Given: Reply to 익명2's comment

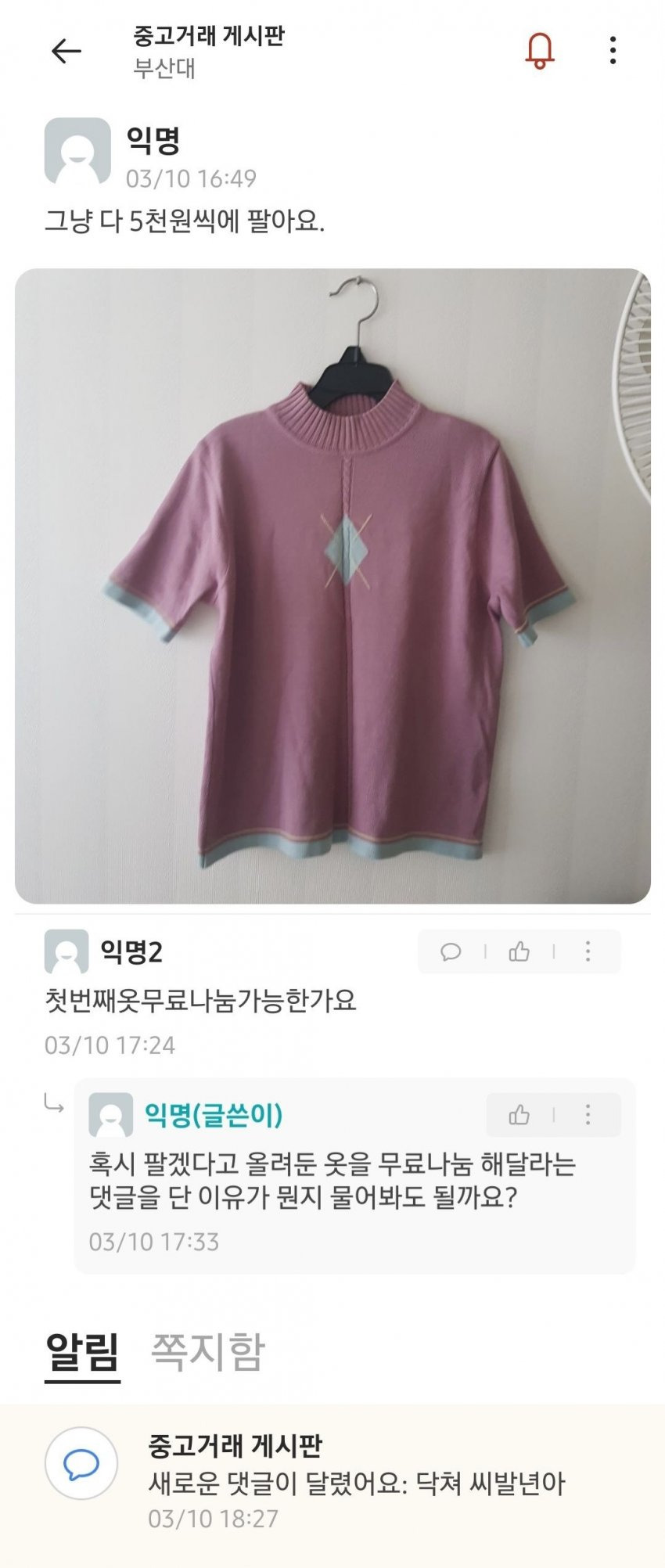Looking at the screenshot, I should 451,951.
